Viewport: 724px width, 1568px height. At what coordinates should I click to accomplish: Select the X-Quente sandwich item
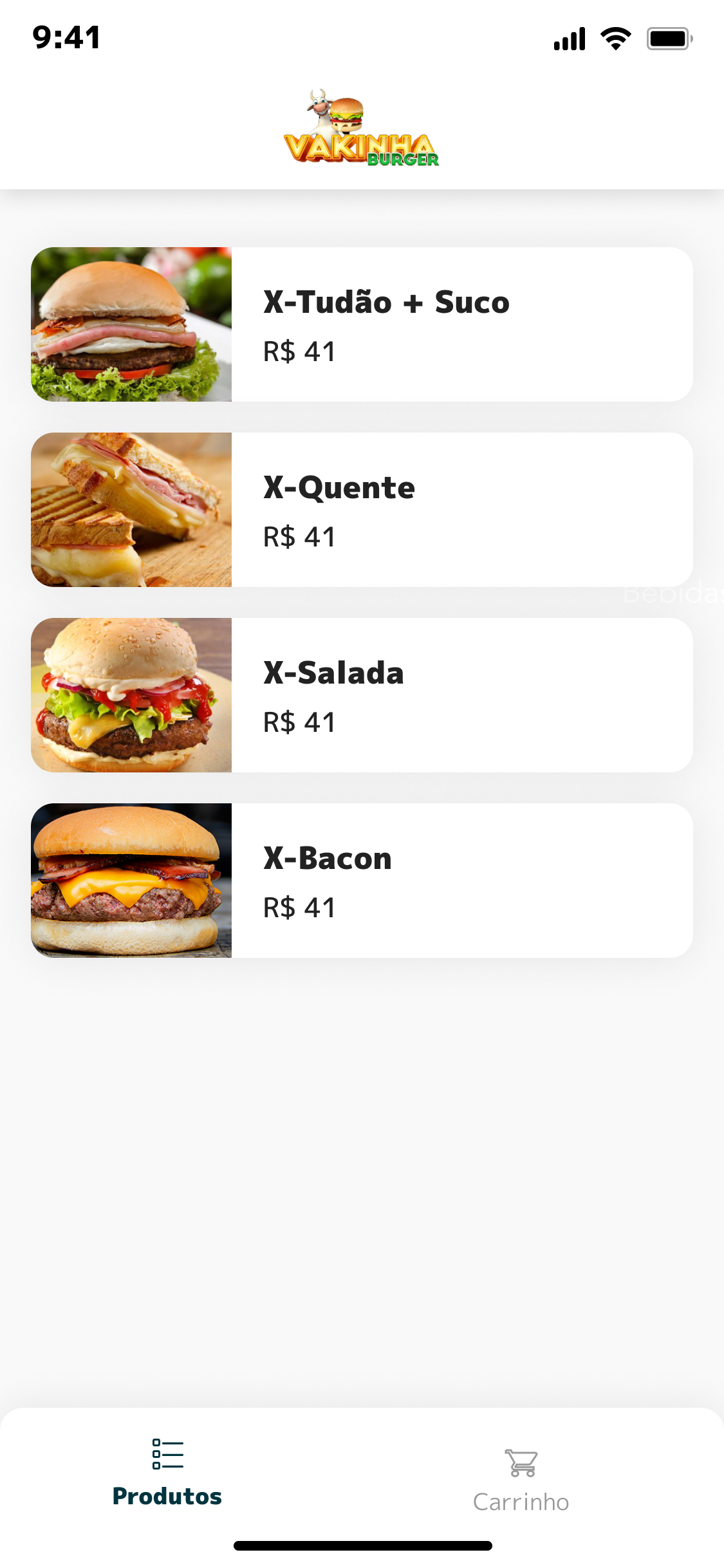click(362, 510)
